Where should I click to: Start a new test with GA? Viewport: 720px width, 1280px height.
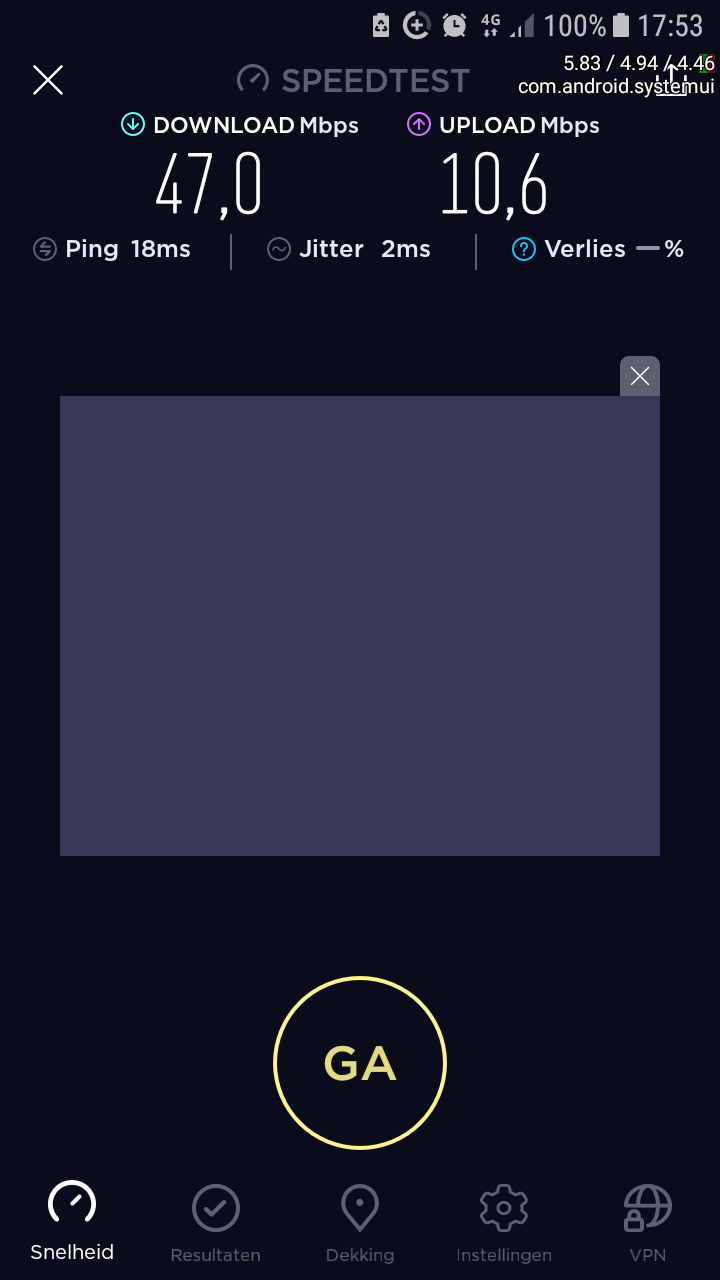point(360,1063)
